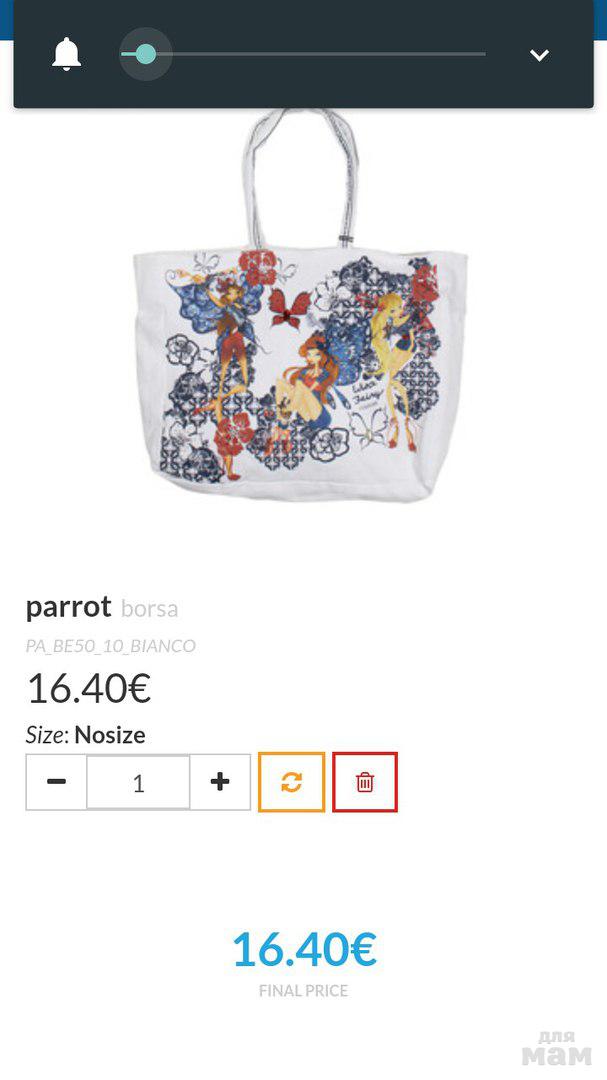Increase quantity with the plus button
This screenshot has width=607, height=1080.
[220, 782]
